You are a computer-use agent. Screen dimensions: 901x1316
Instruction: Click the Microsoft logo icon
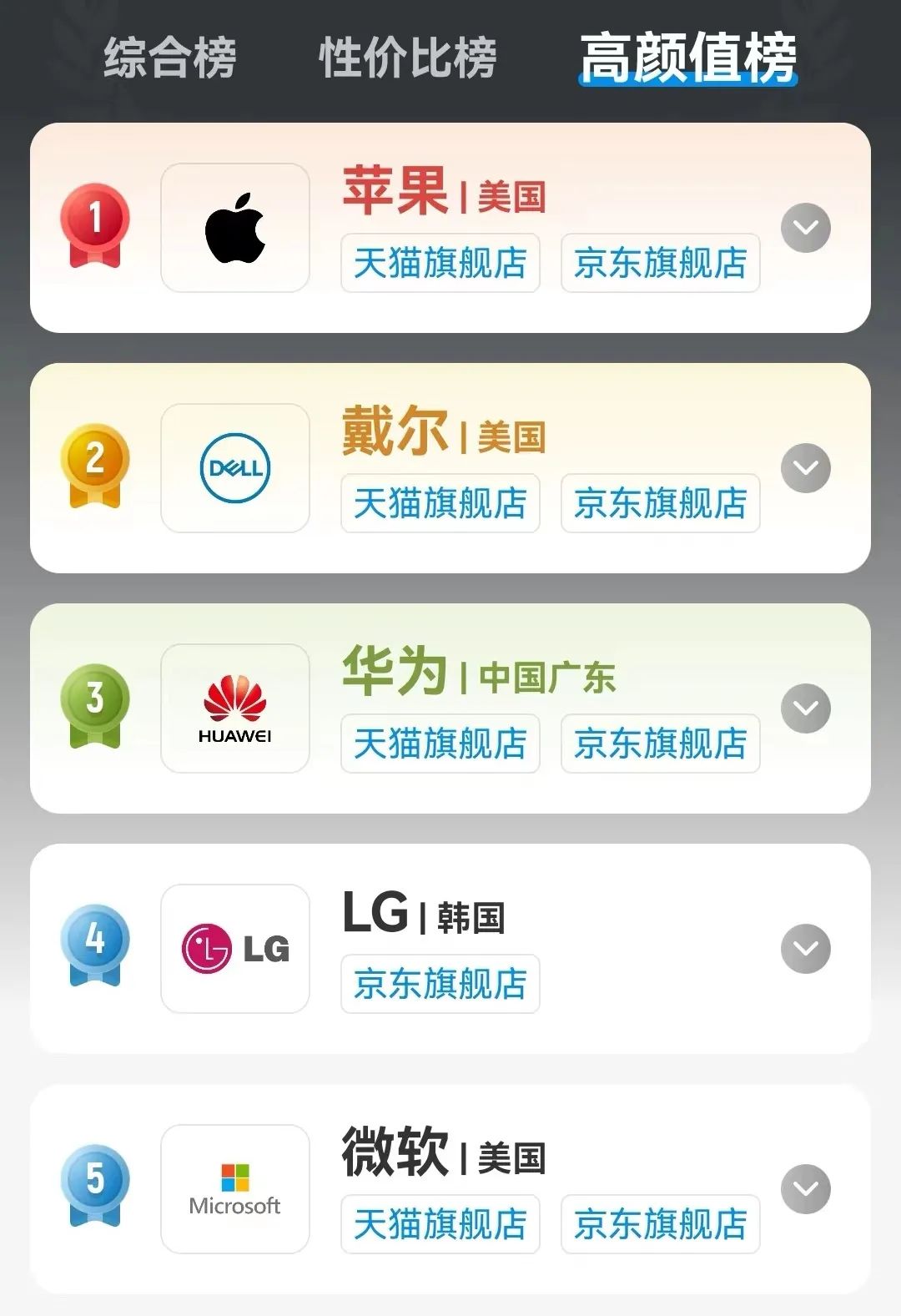click(x=234, y=1188)
